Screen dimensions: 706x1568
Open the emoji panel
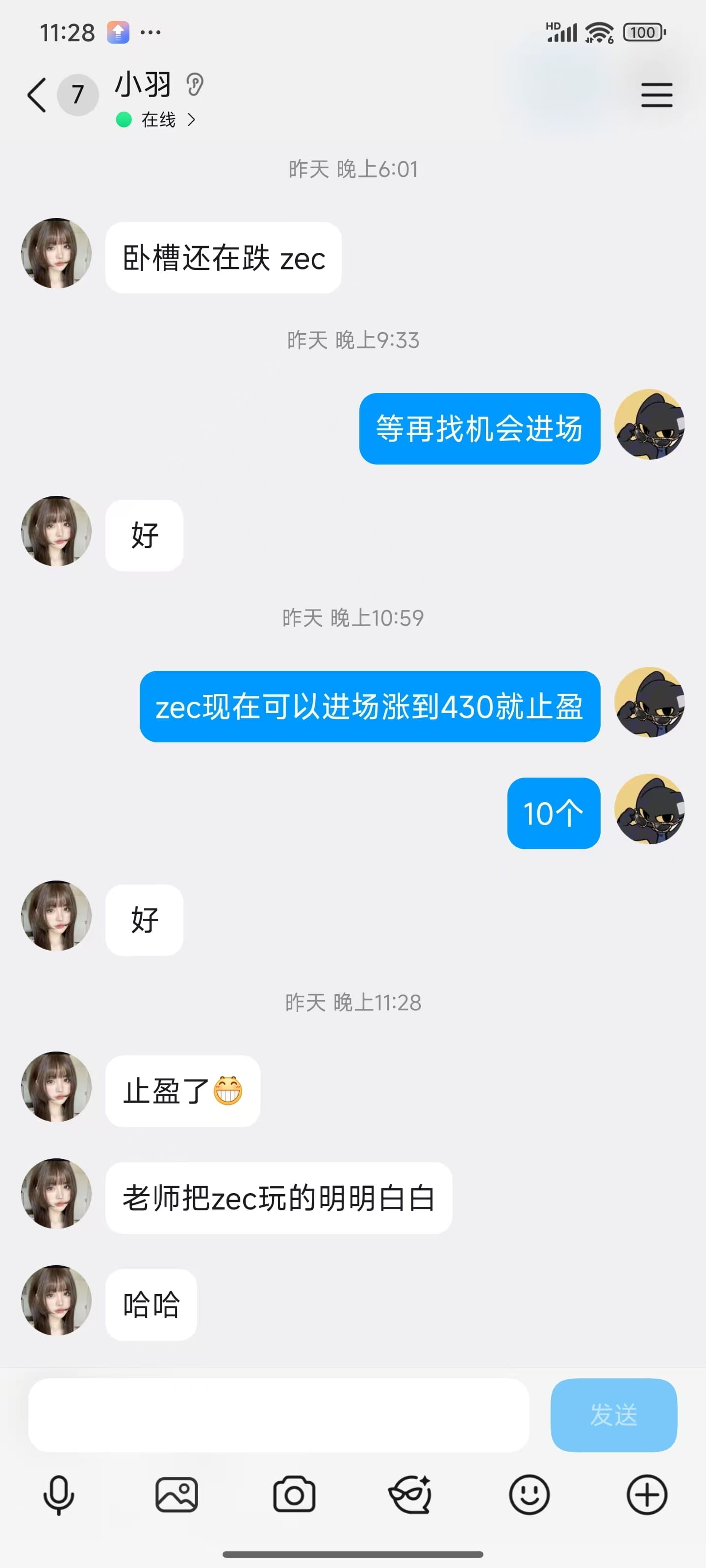[x=529, y=1495]
